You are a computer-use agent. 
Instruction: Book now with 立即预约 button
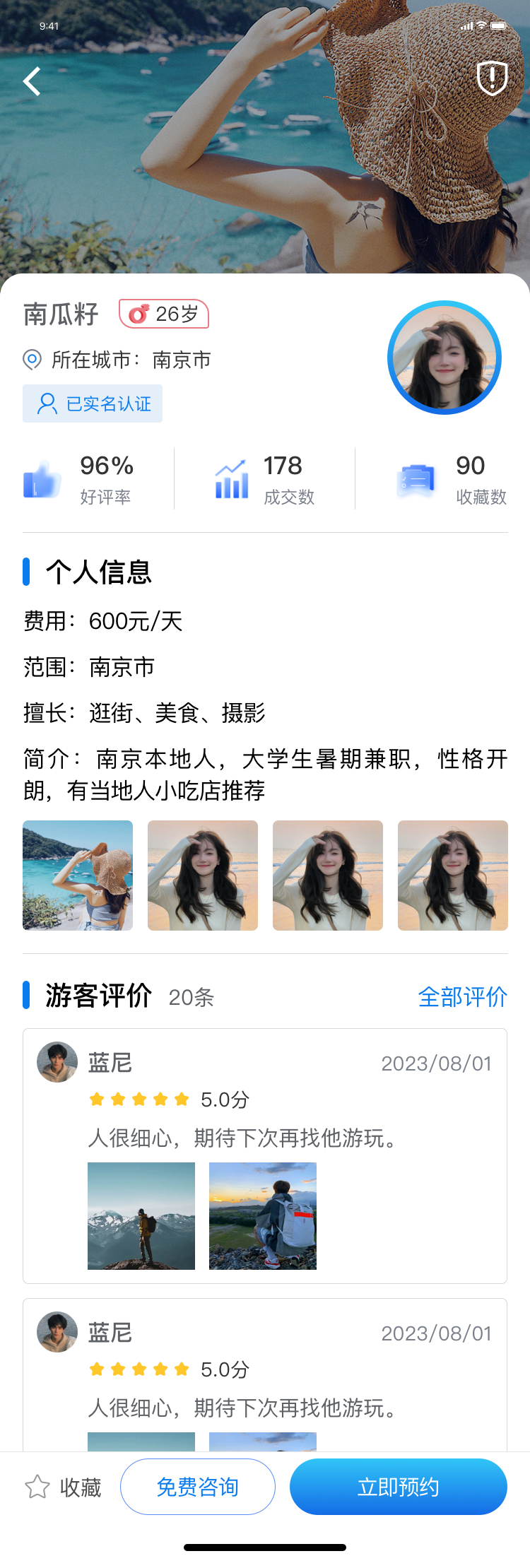pos(399,1487)
